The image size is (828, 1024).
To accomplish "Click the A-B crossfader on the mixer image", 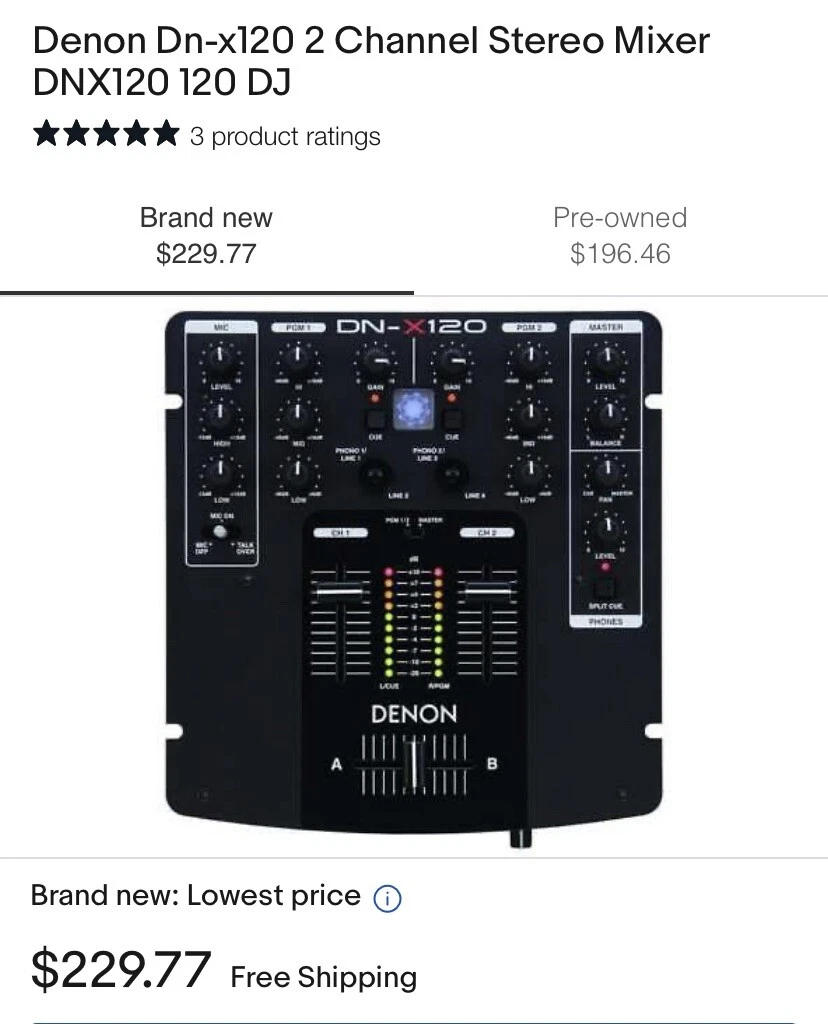I will point(413,765).
